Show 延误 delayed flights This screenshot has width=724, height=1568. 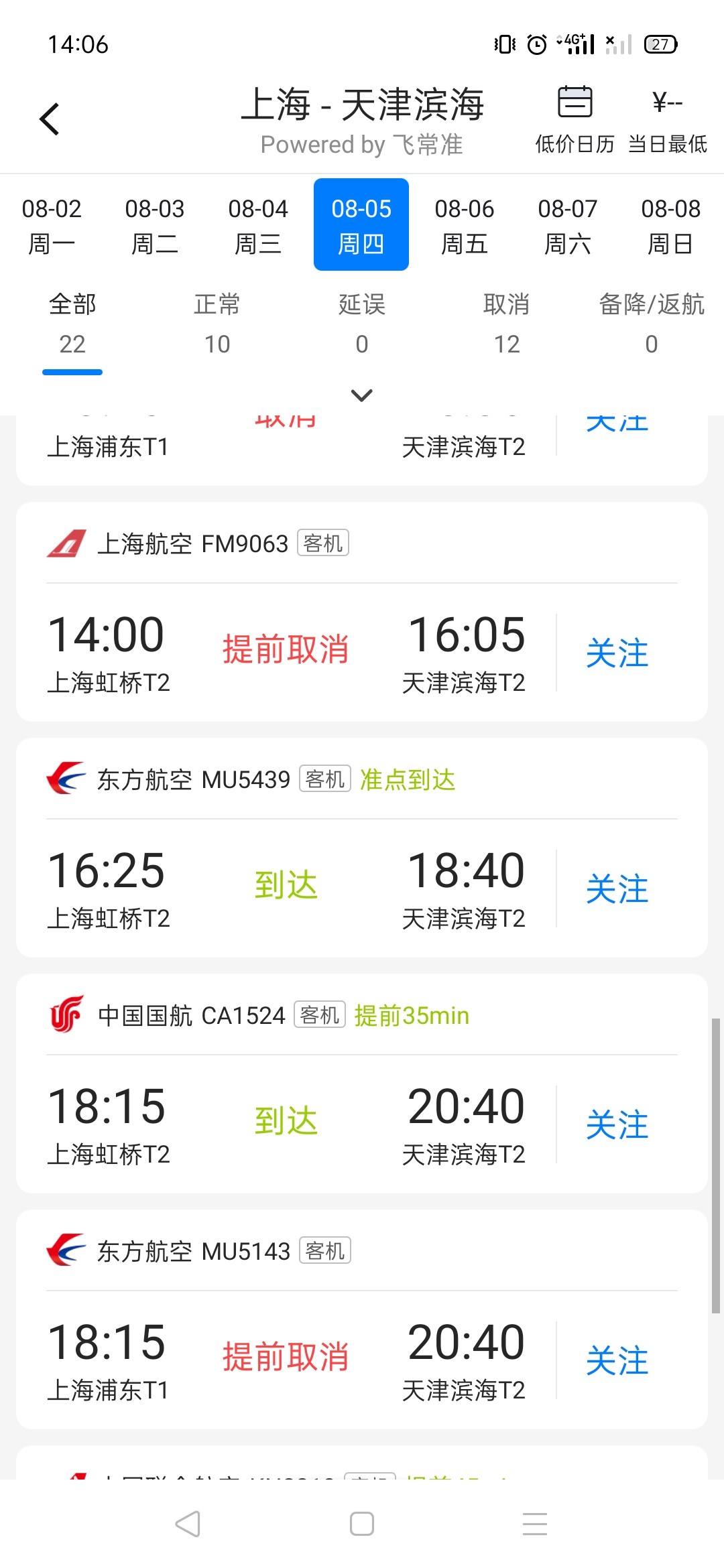point(362,324)
